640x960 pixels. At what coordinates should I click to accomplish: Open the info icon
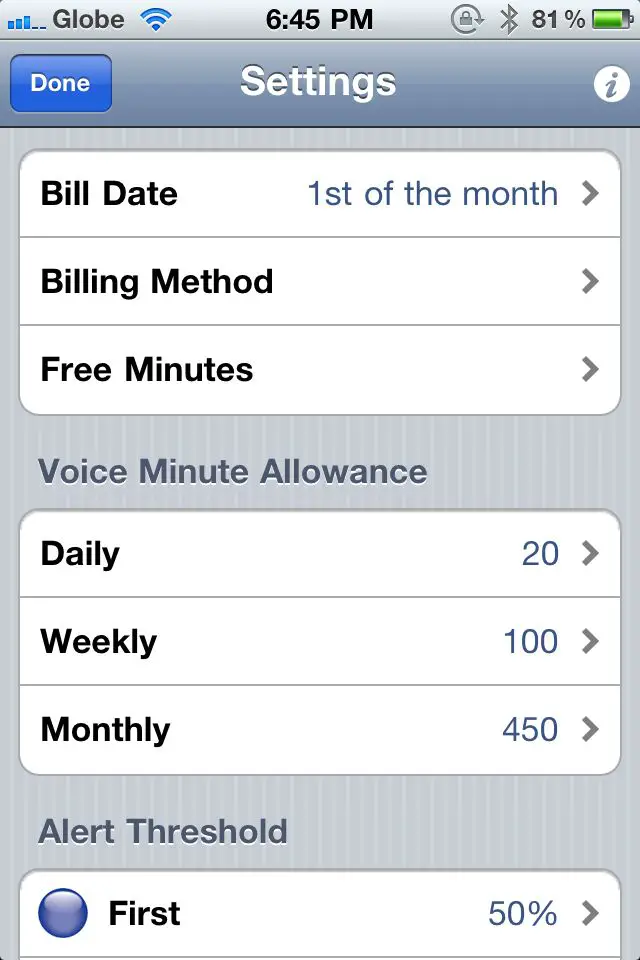(x=611, y=85)
